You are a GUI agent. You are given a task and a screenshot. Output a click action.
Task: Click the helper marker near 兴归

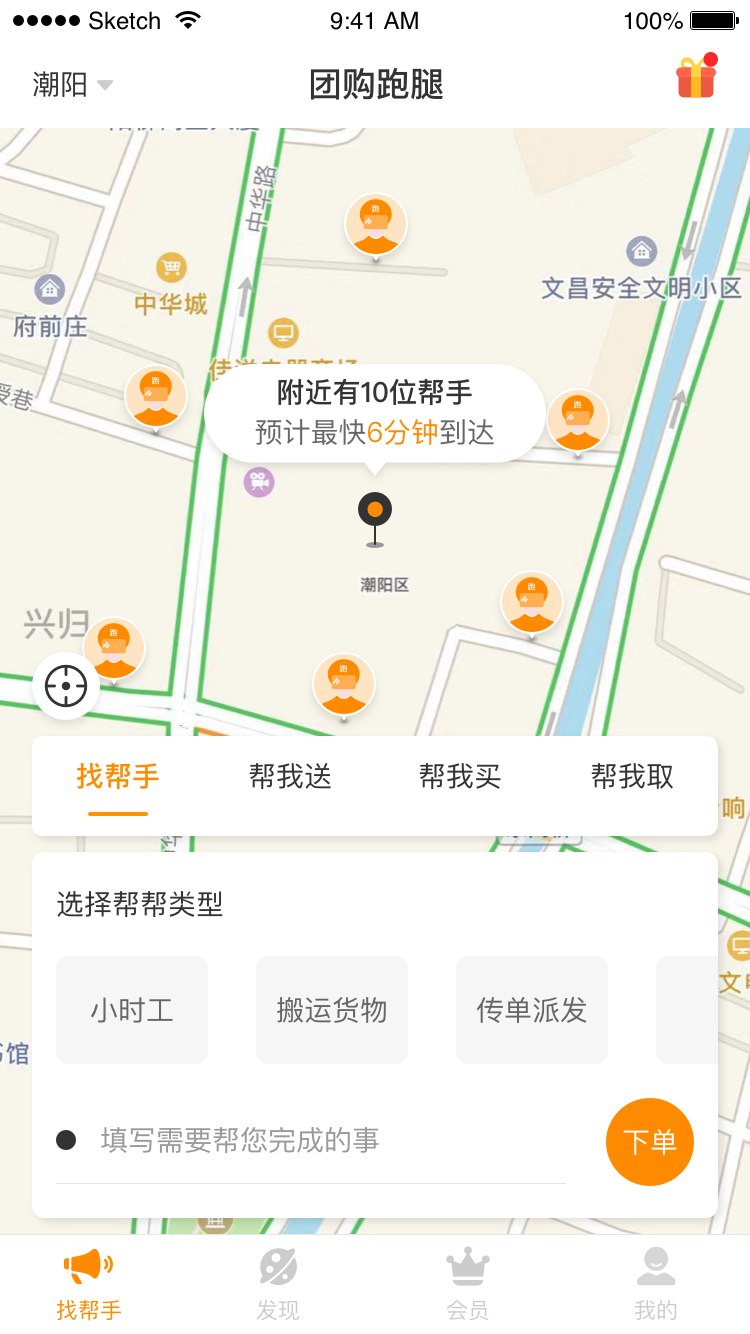pyautogui.click(x=114, y=647)
